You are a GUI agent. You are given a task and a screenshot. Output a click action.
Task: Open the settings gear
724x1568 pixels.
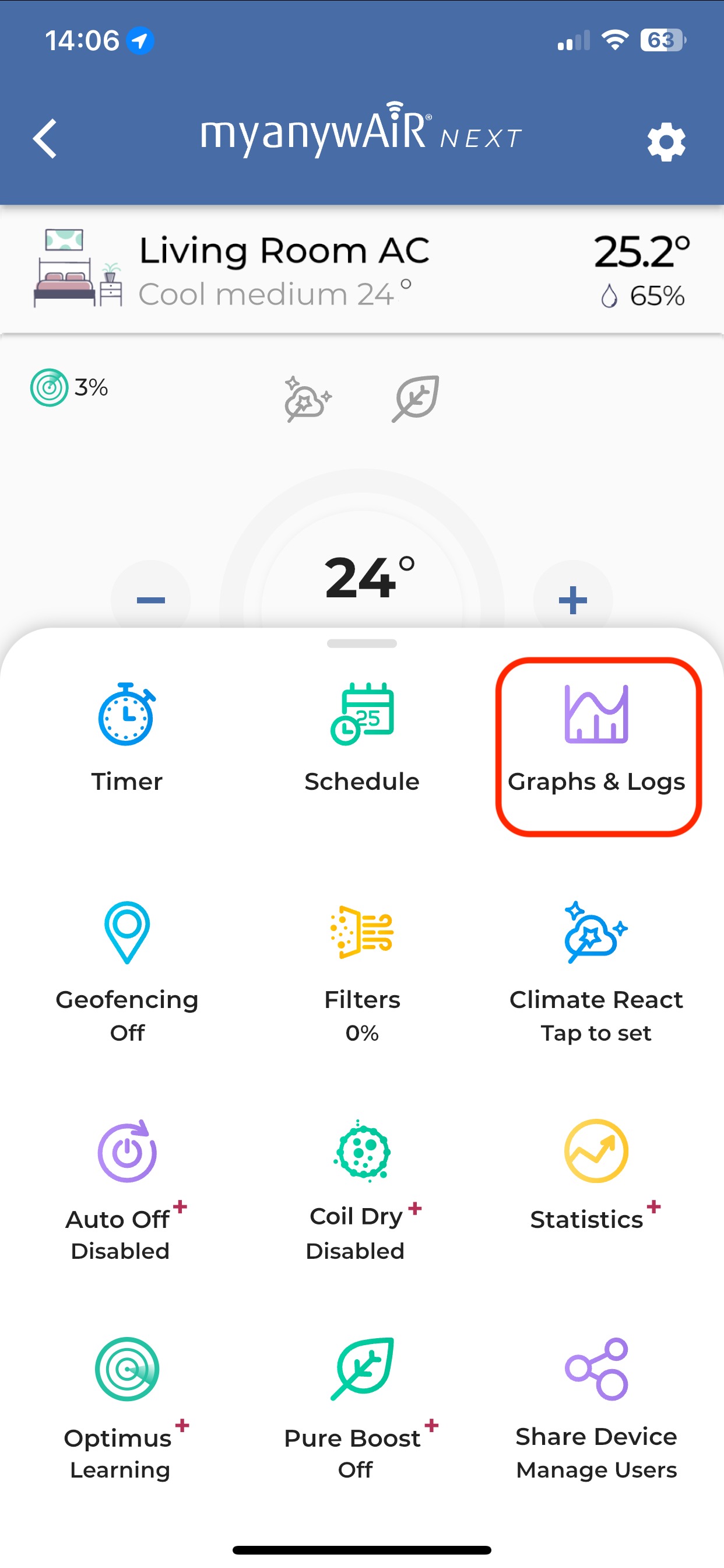click(x=666, y=142)
